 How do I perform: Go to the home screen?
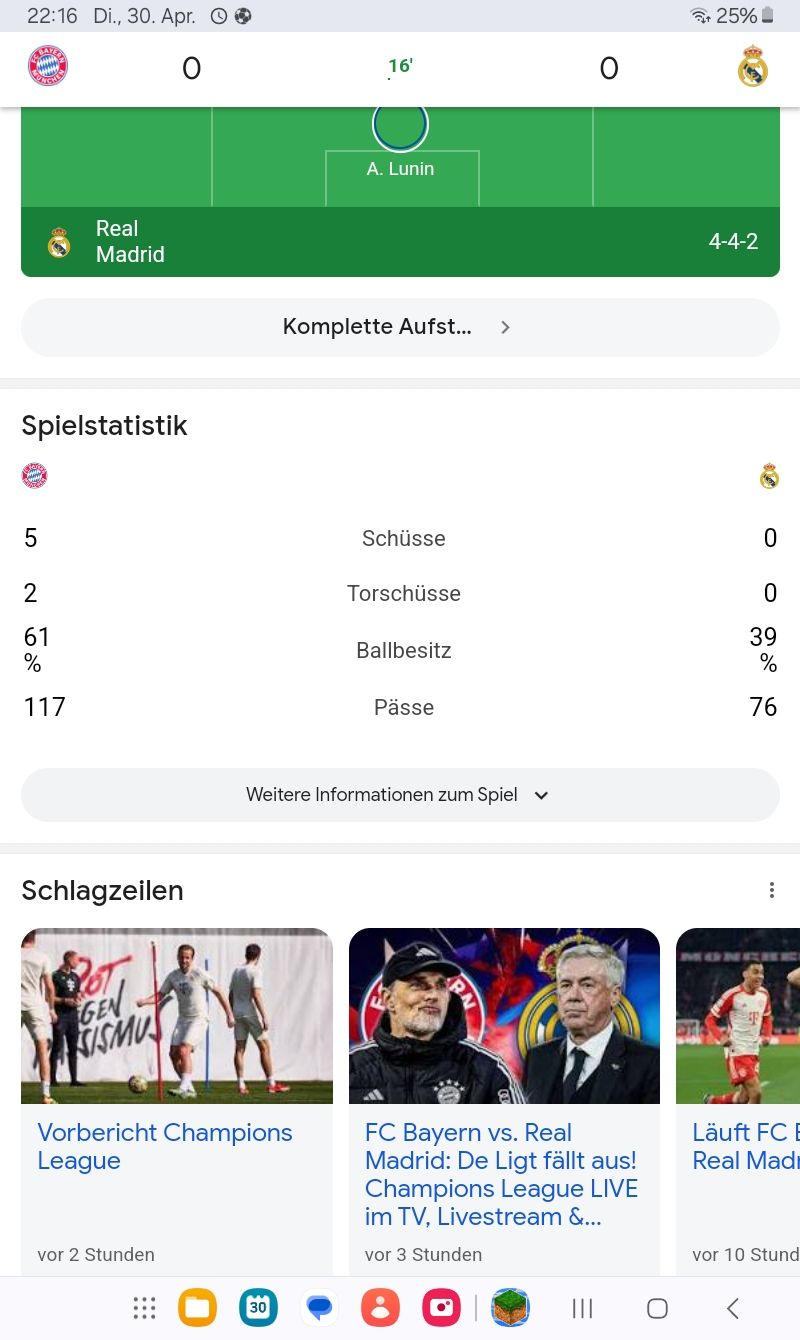click(657, 1308)
